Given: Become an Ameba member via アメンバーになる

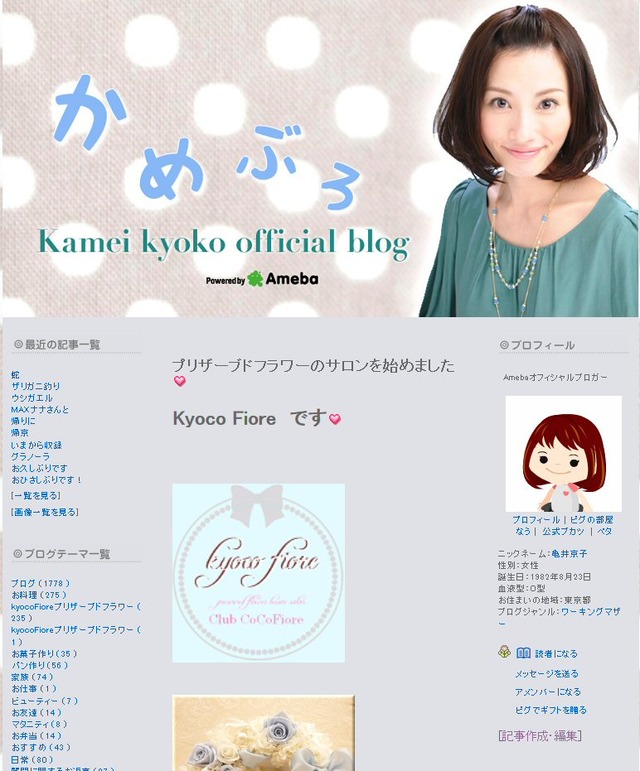Looking at the screenshot, I should pos(547,692).
